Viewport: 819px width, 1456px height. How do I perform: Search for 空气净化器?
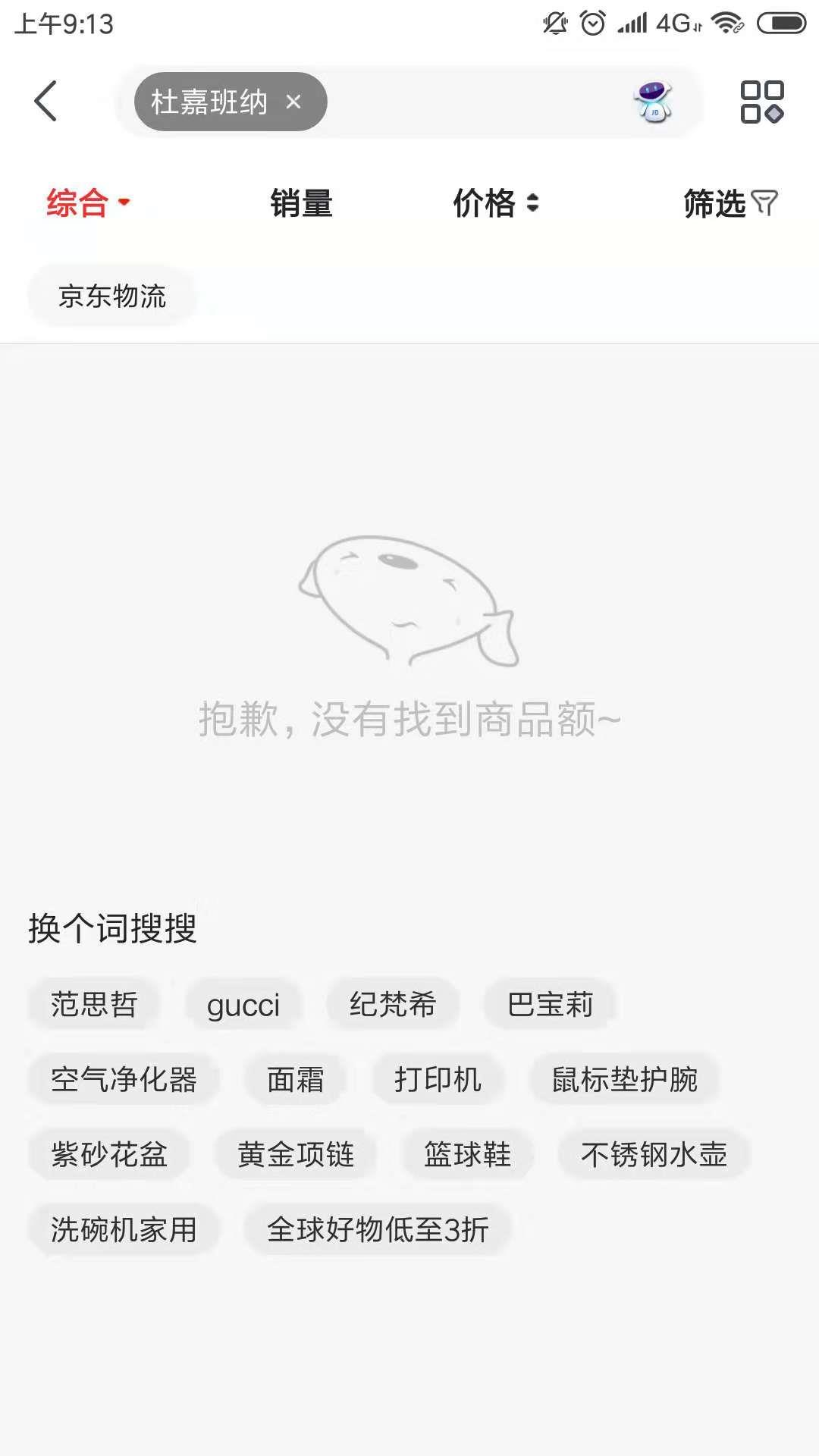[x=124, y=1079]
